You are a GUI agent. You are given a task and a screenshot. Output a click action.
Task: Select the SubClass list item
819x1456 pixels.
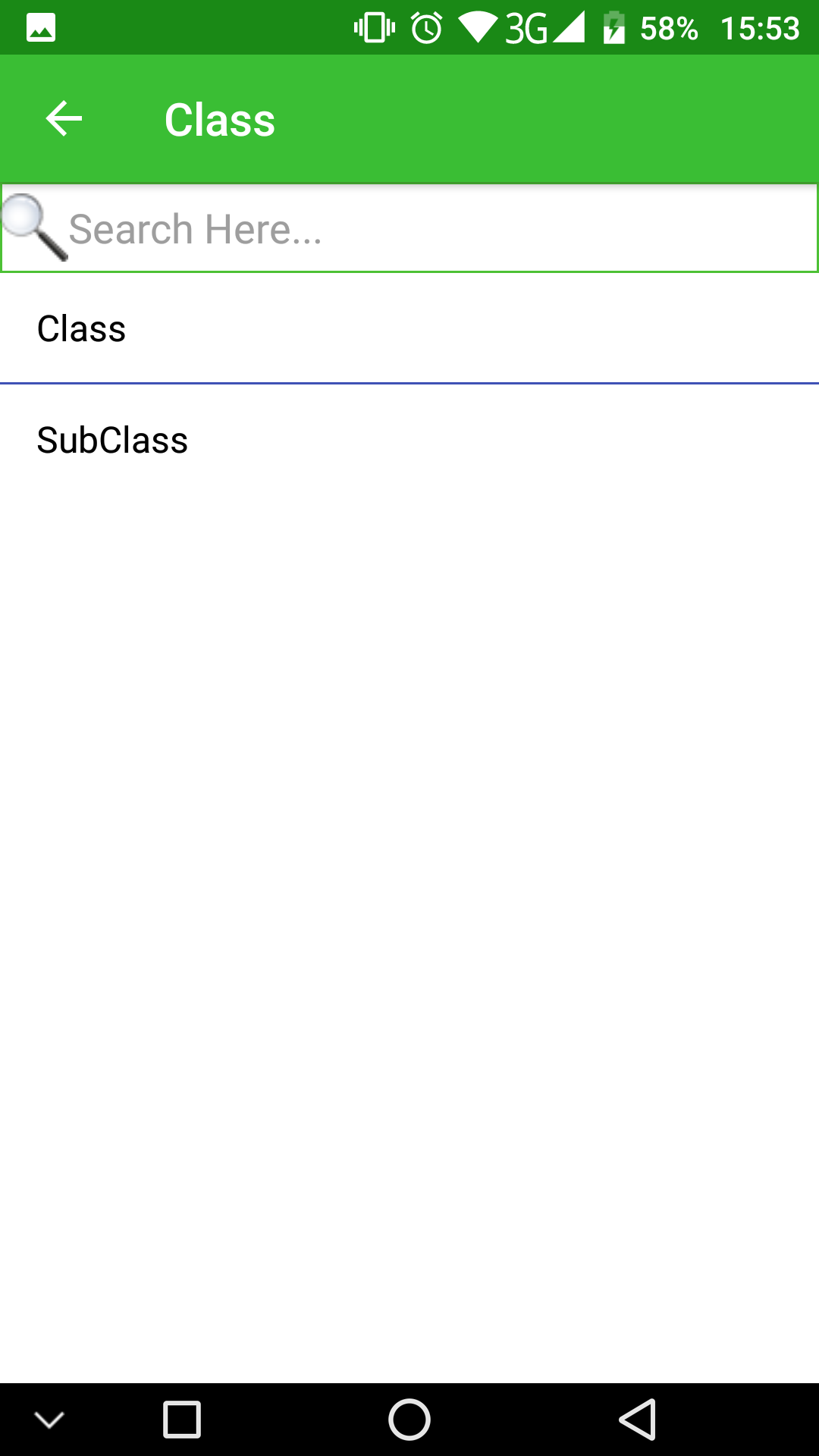(112, 440)
